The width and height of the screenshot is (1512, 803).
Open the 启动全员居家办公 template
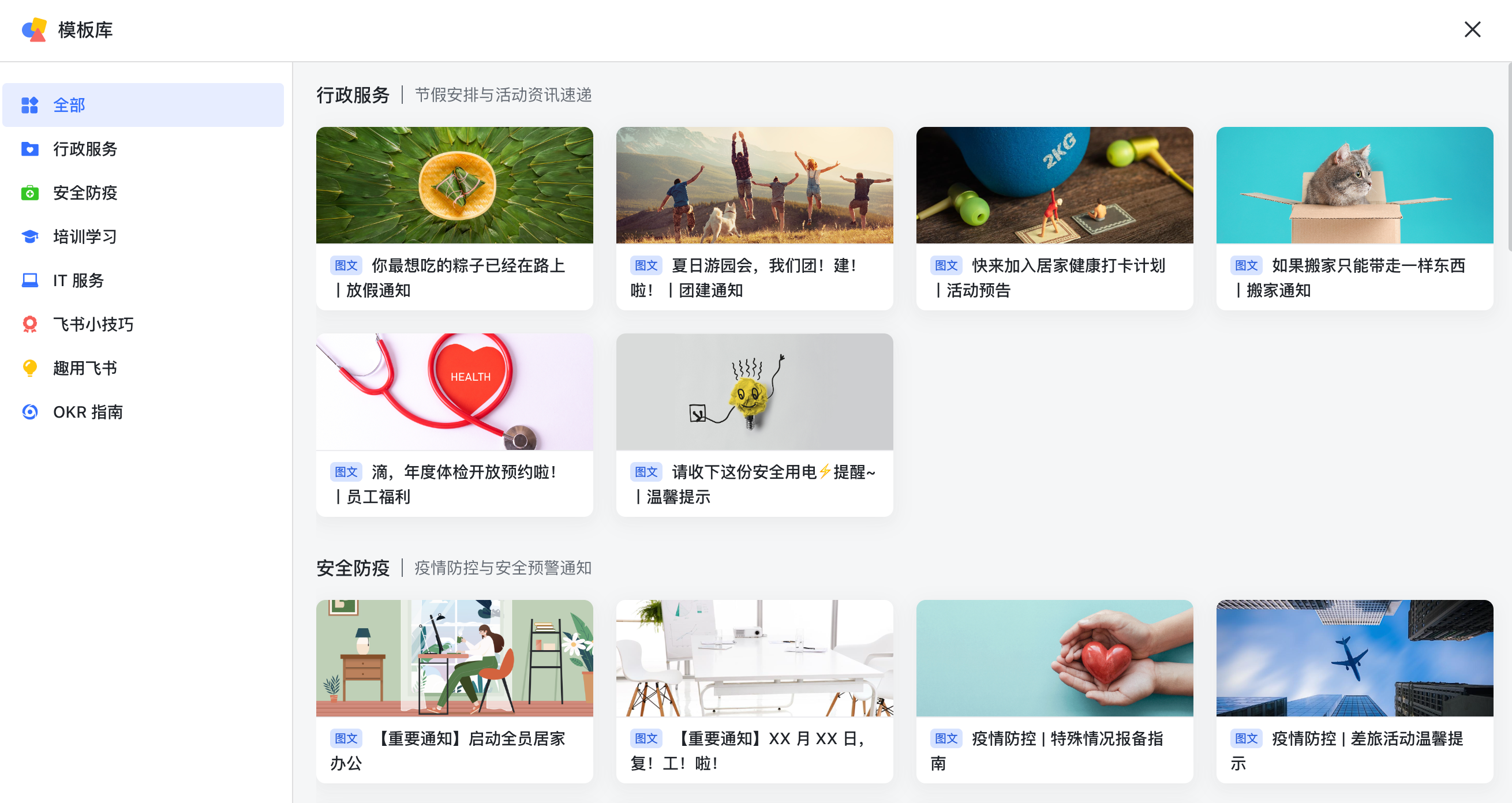[x=454, y=691]
